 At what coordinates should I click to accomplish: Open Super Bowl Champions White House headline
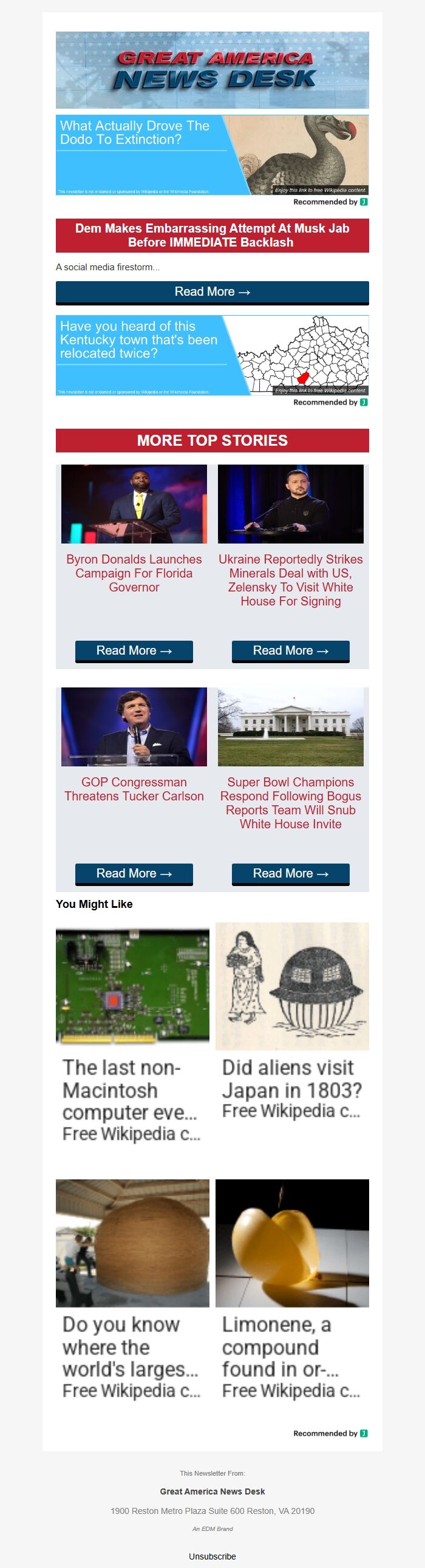(290, 802)
